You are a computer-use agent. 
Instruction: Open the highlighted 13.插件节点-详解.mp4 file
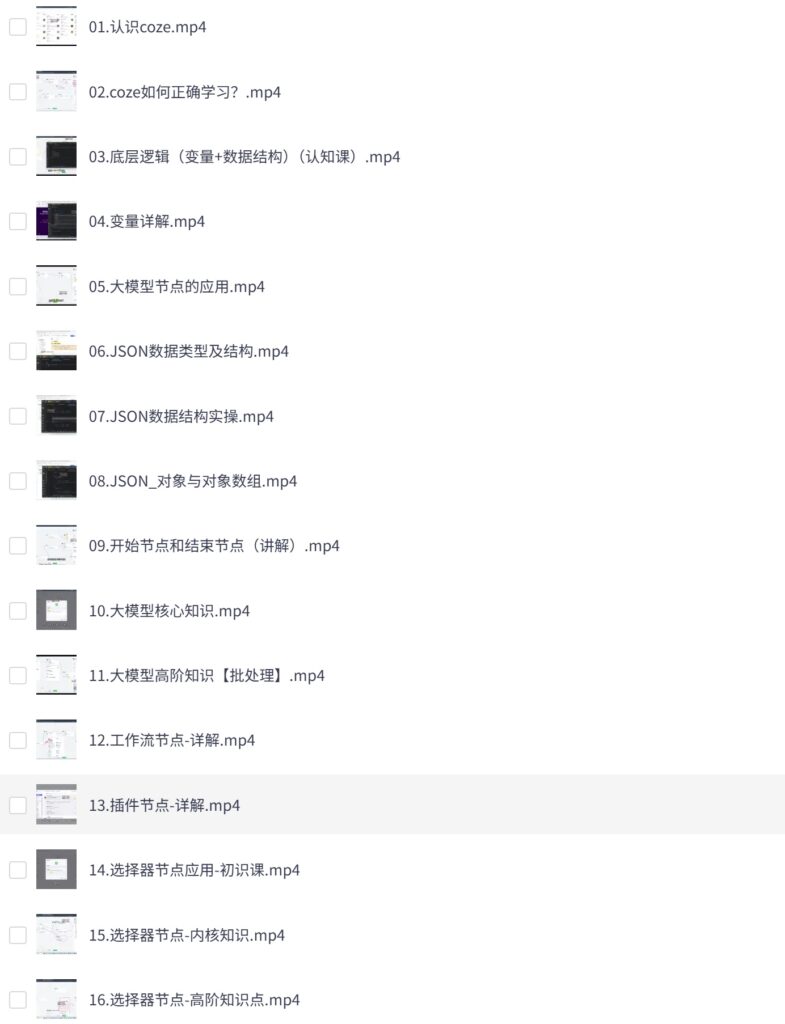[x=164, y=805]
